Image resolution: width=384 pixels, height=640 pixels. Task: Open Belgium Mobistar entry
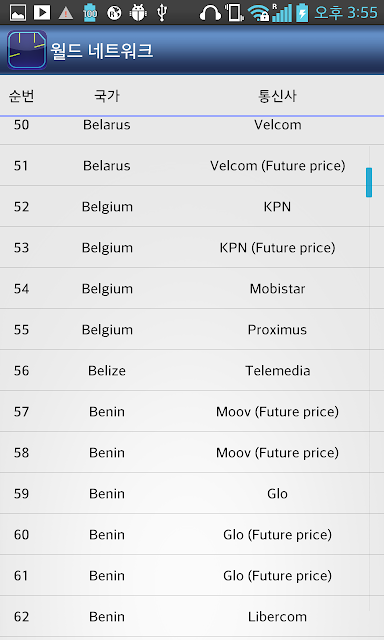click(x=192, y=288)
